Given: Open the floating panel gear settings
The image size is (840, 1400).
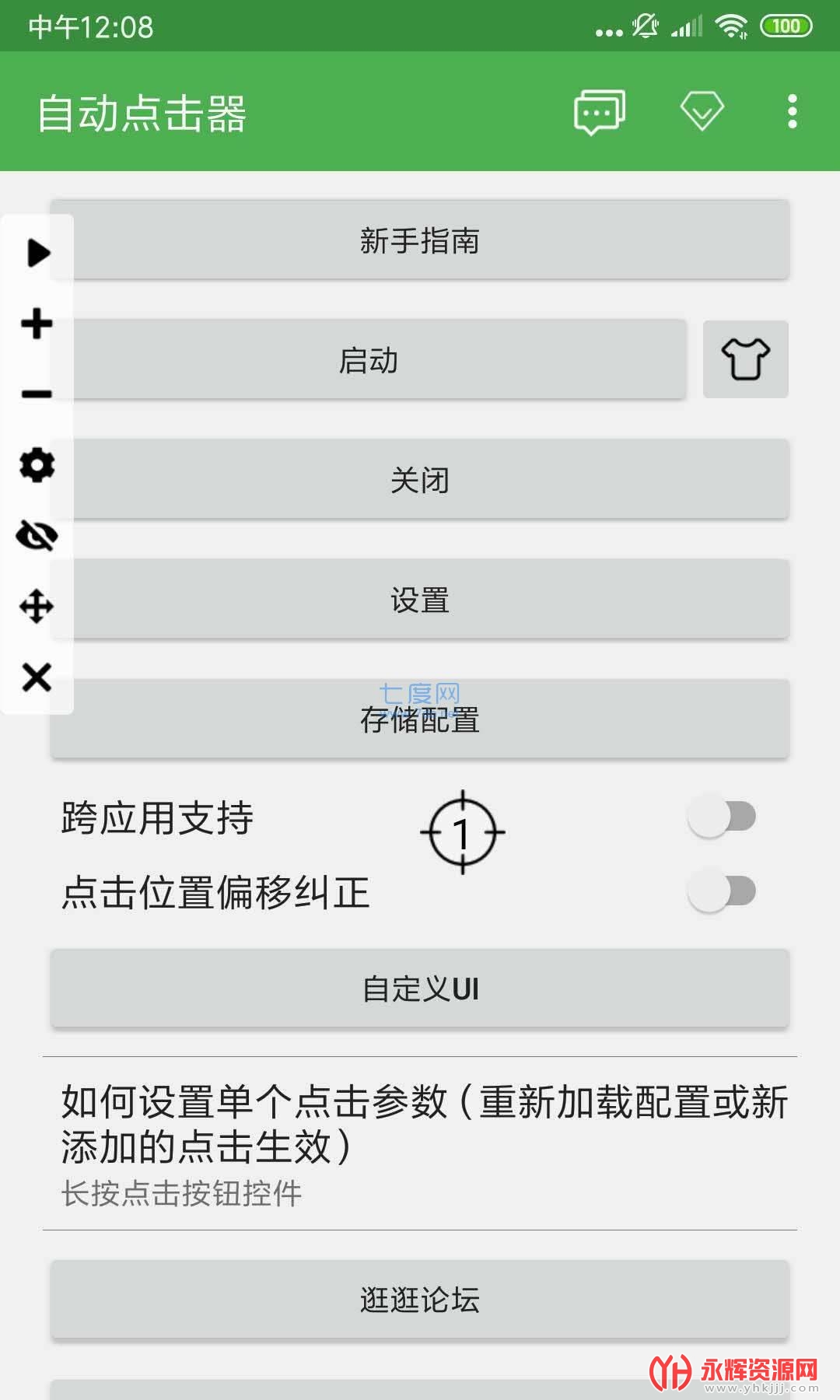Looking at the screenshot, I should click(37, 465).
